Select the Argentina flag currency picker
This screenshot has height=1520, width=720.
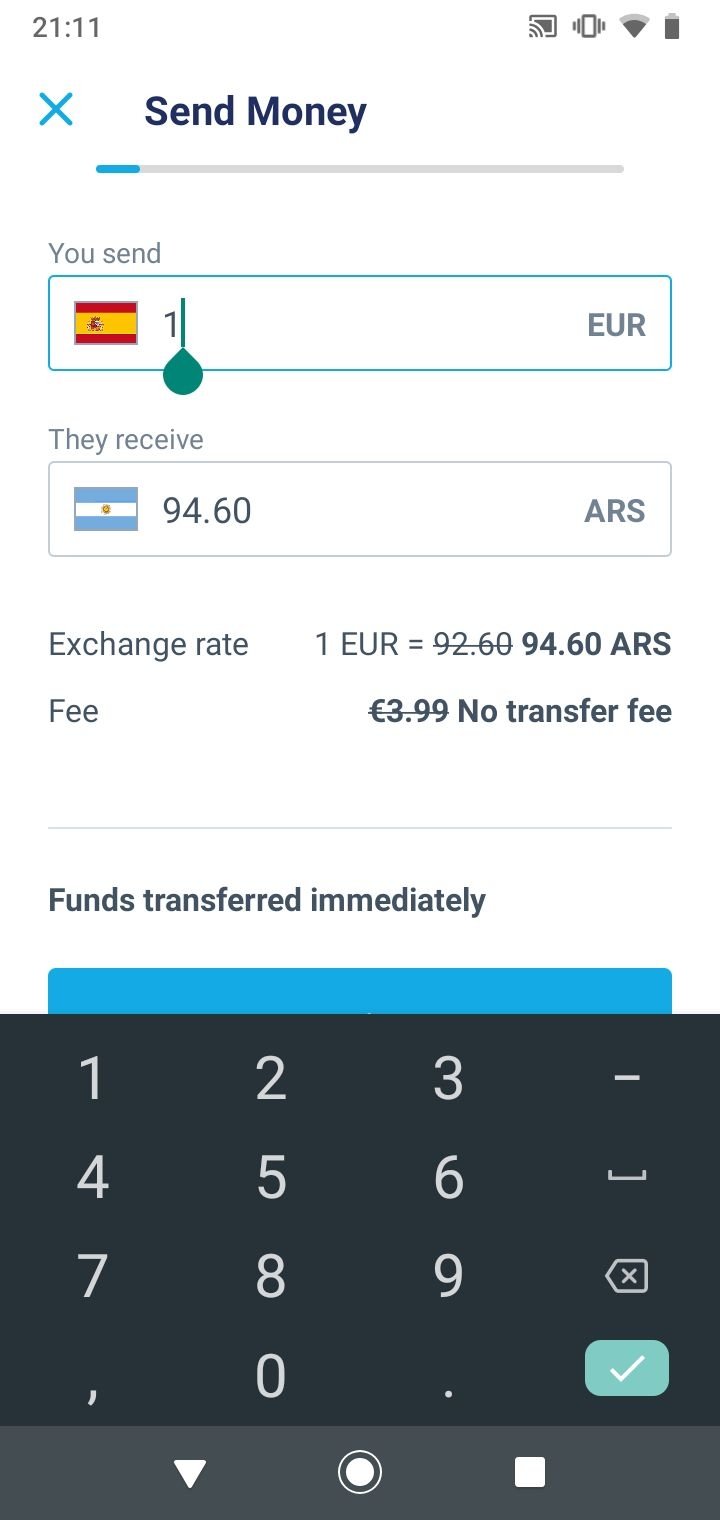(x=106, y=510)
